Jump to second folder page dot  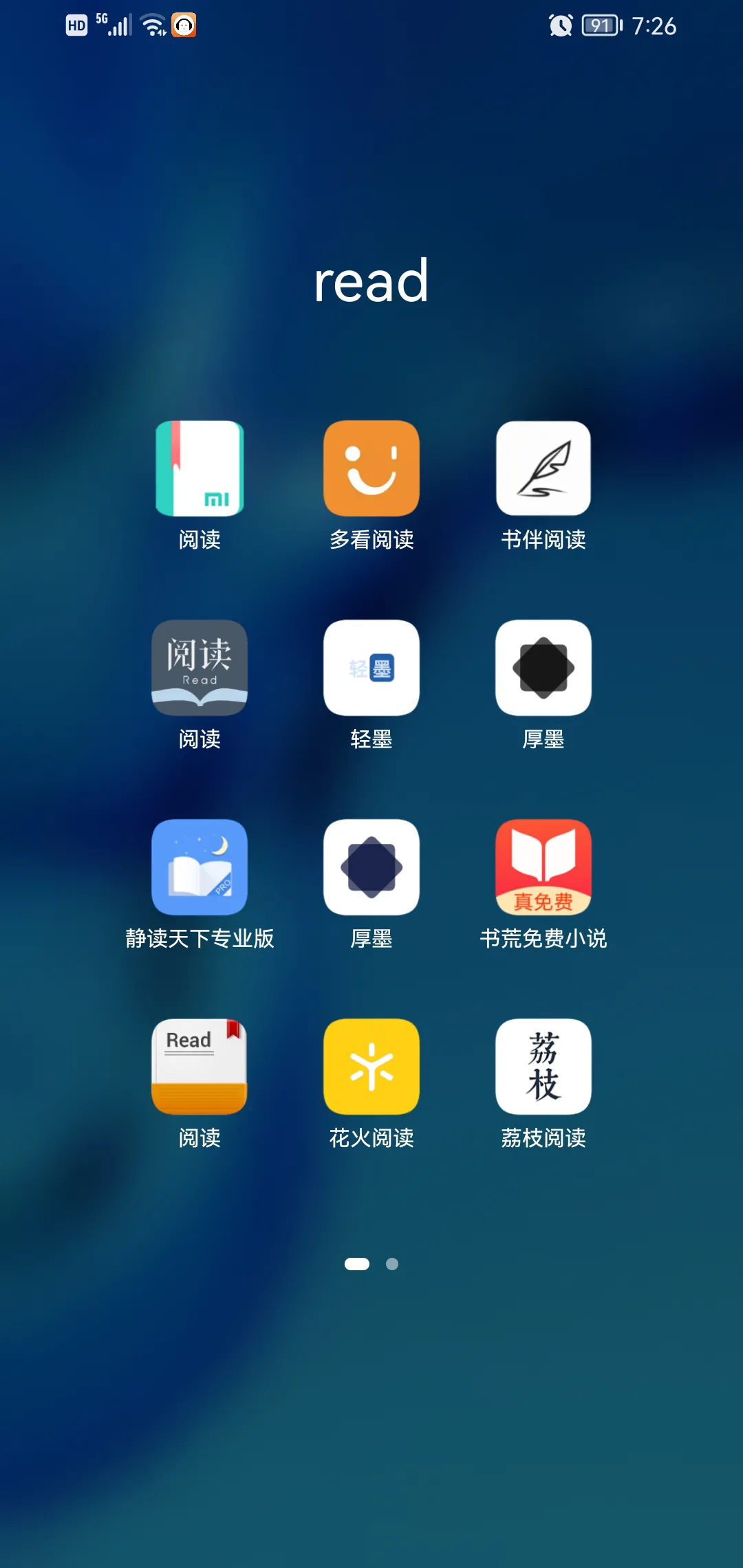(x=392, y=1264)
